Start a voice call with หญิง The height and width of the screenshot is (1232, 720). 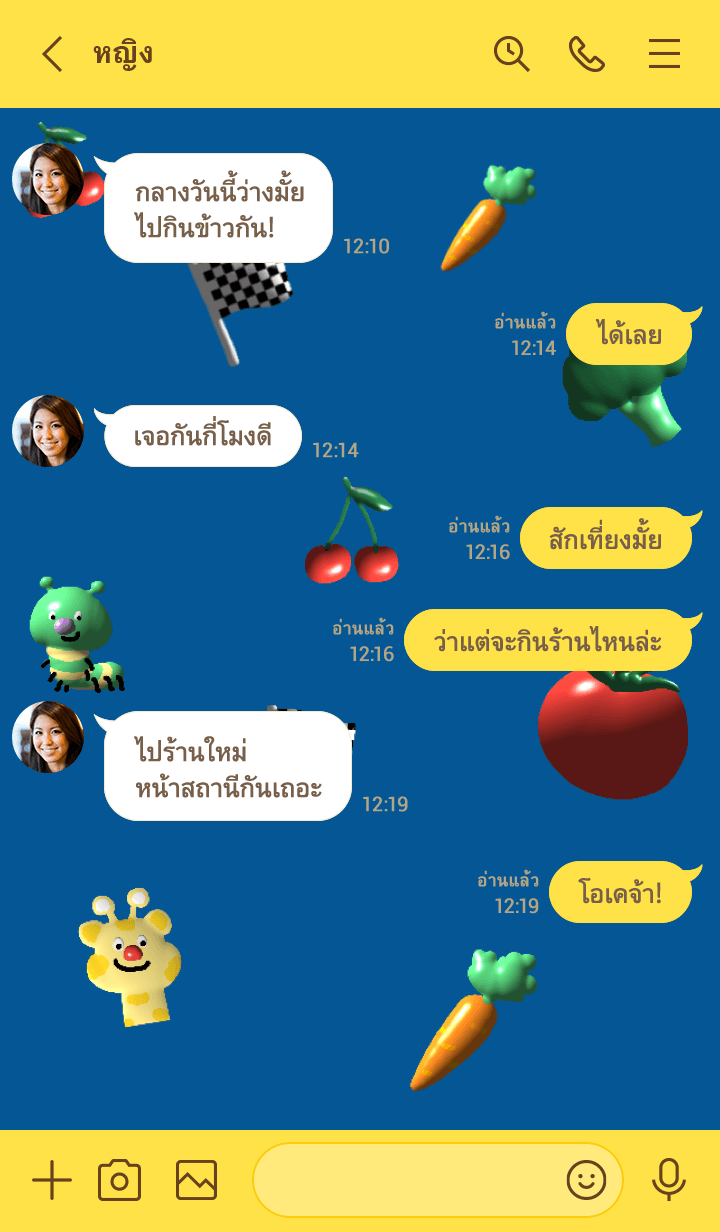[x=587, y=54]
